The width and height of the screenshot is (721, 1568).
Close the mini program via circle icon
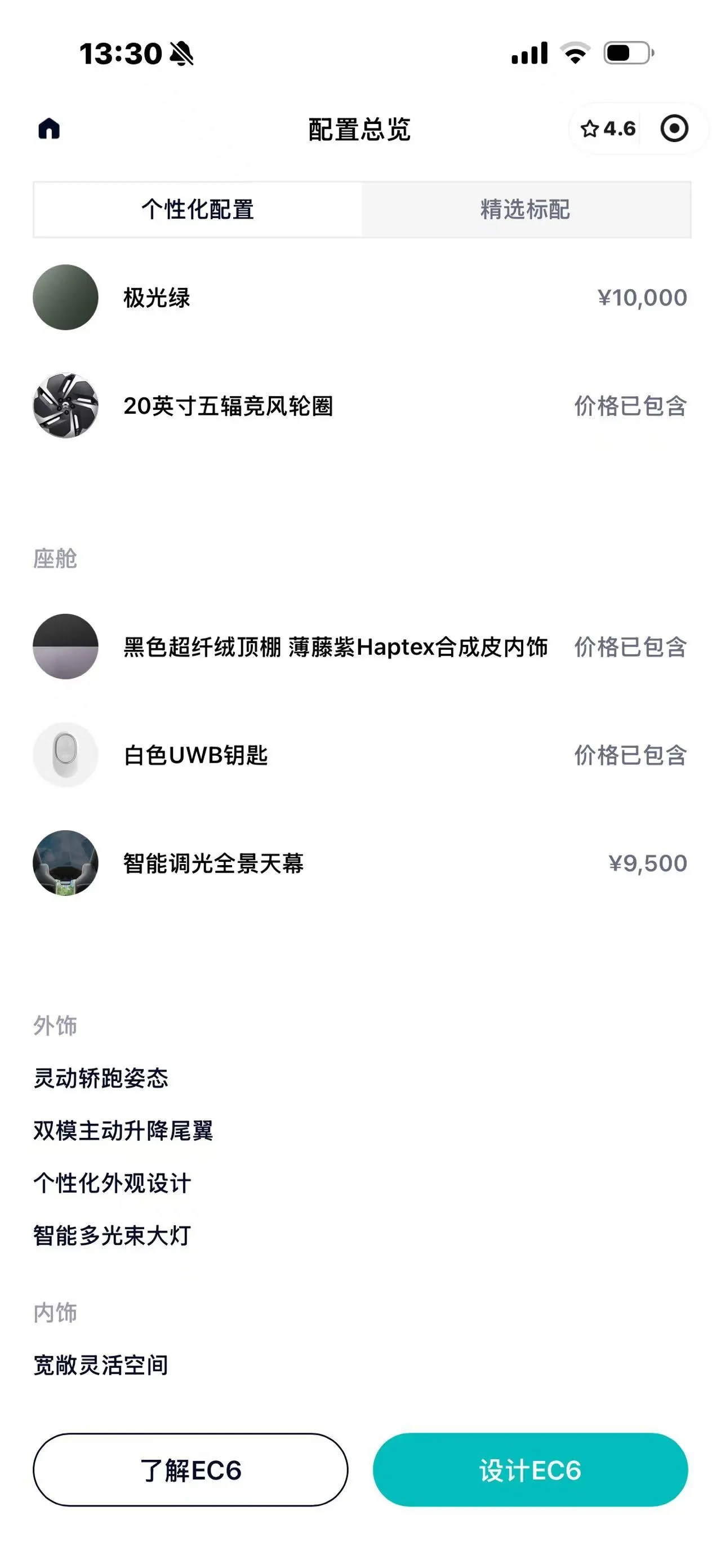coord(674,129)
